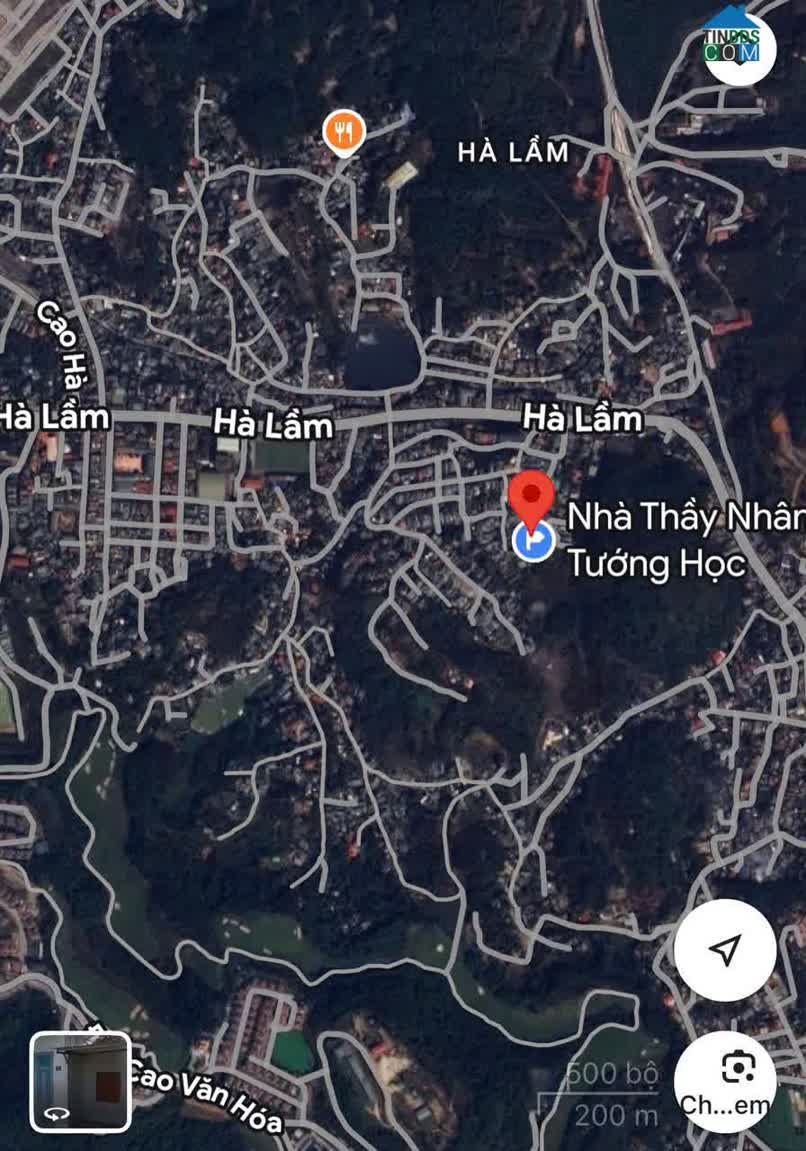Center map on my current location

pos(725,949)
